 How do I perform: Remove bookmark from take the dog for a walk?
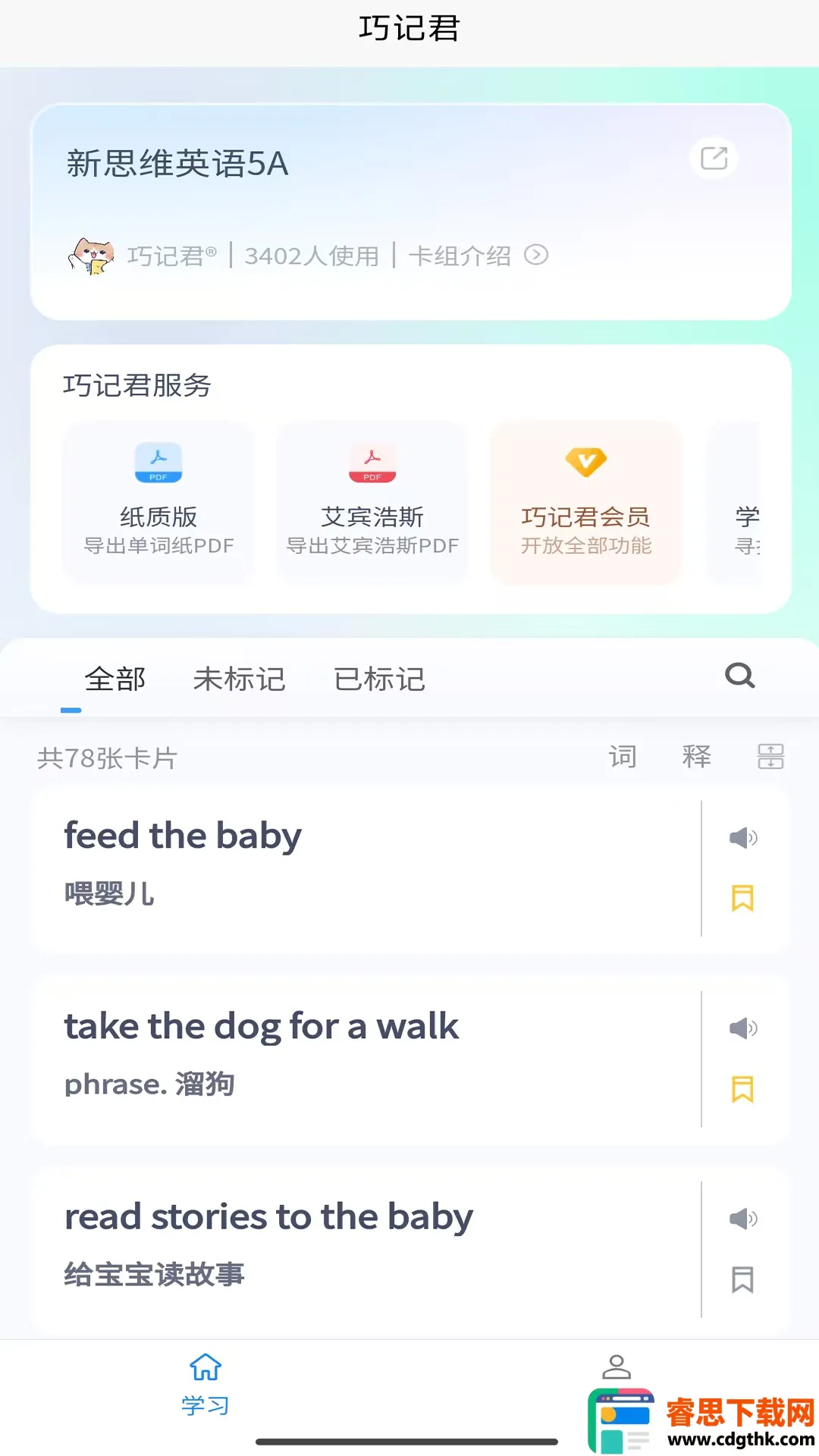point(742,1090)
